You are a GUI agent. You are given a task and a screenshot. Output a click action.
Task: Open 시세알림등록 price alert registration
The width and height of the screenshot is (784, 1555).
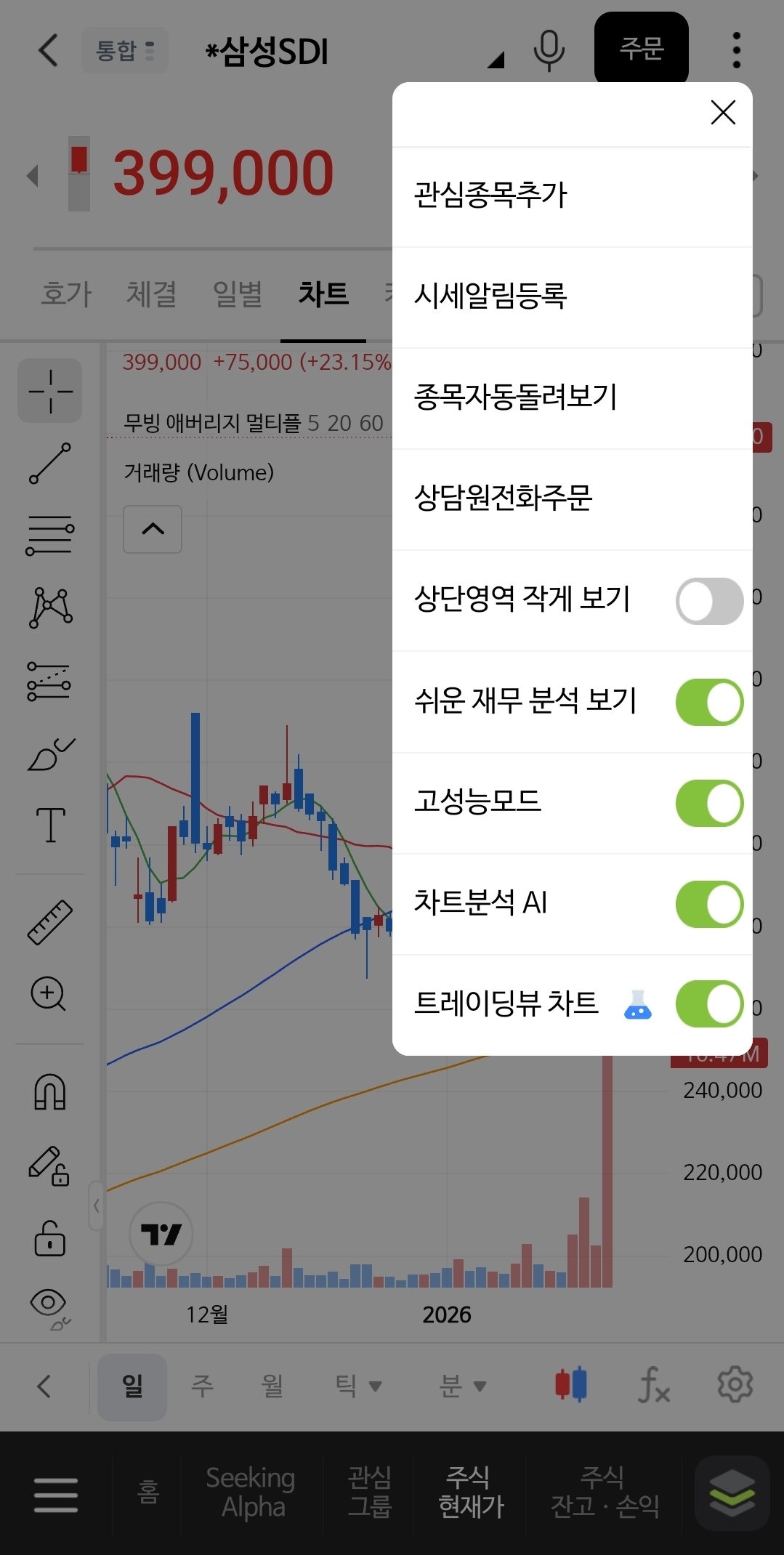[x=572, y=296]
